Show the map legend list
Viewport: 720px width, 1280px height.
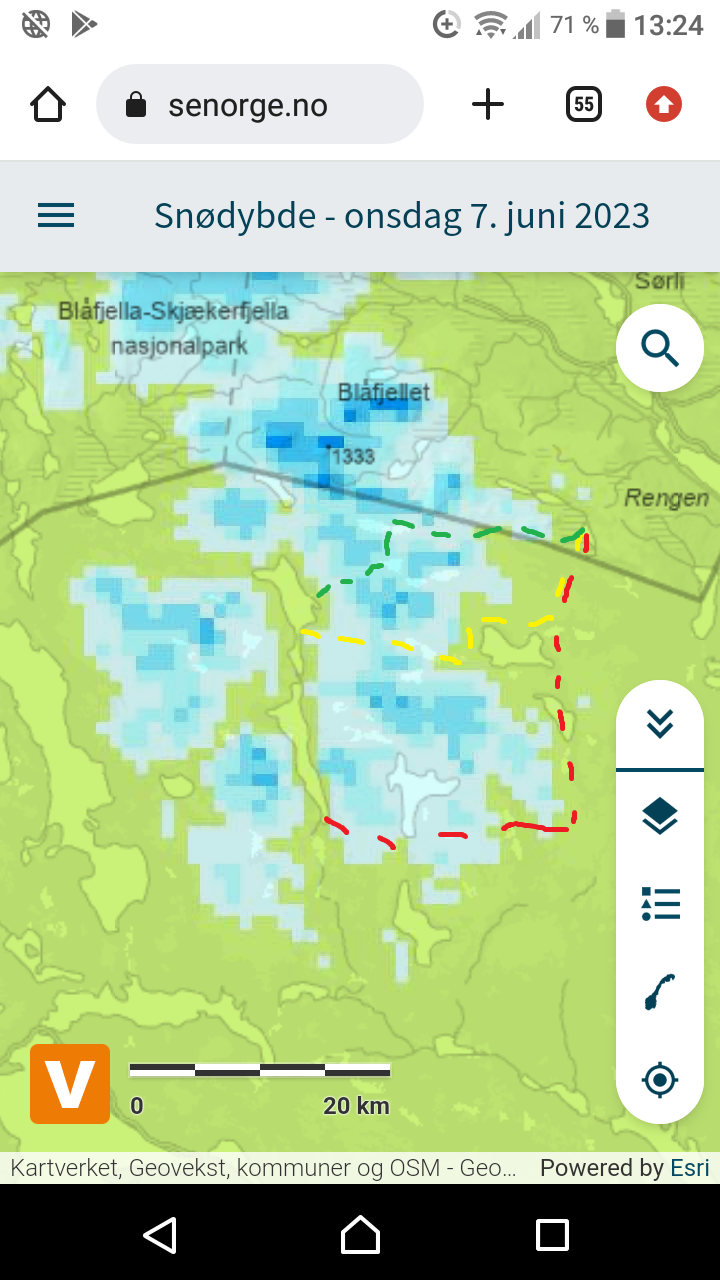point(660,903)
